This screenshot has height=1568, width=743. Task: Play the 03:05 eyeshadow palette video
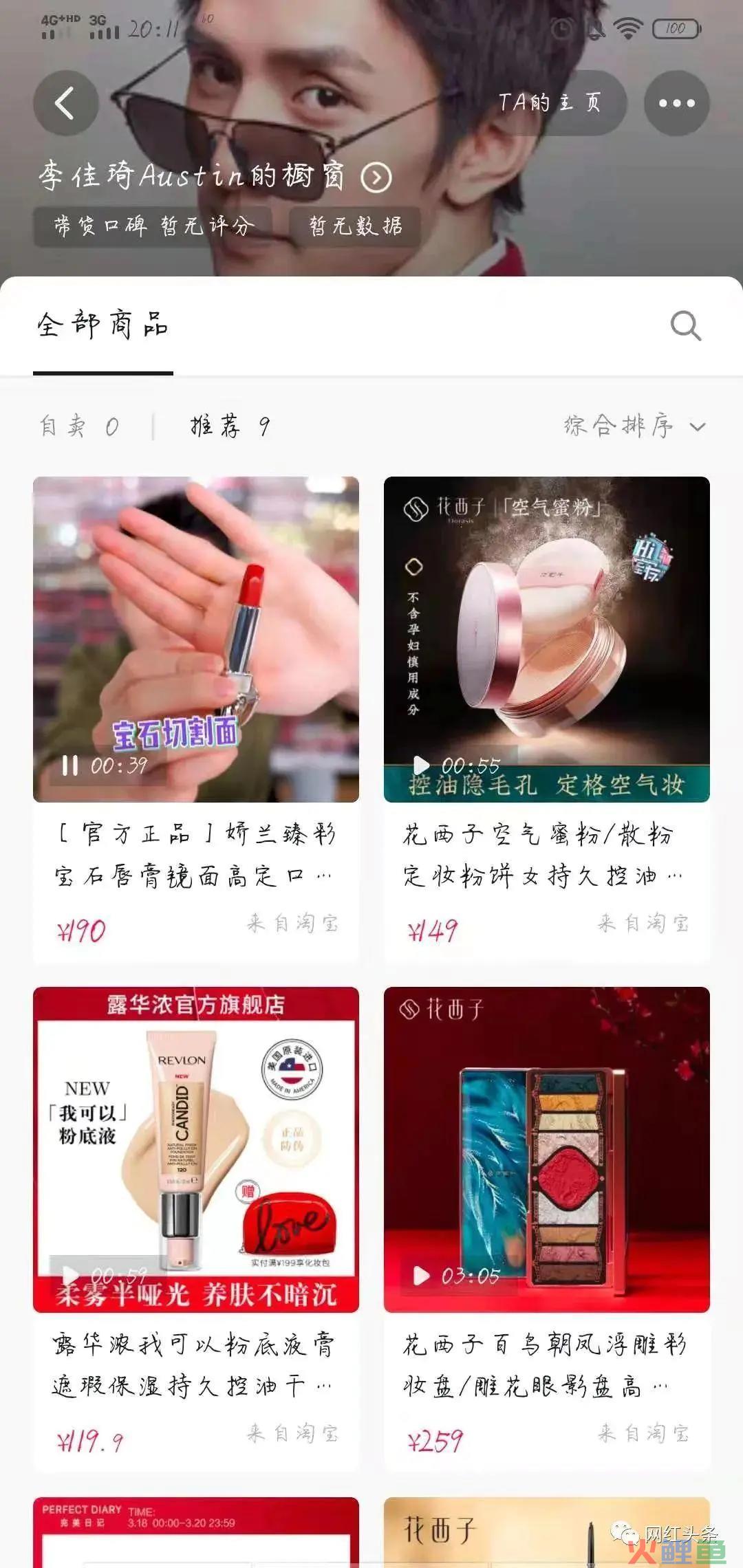click(x=421, y=1276)
